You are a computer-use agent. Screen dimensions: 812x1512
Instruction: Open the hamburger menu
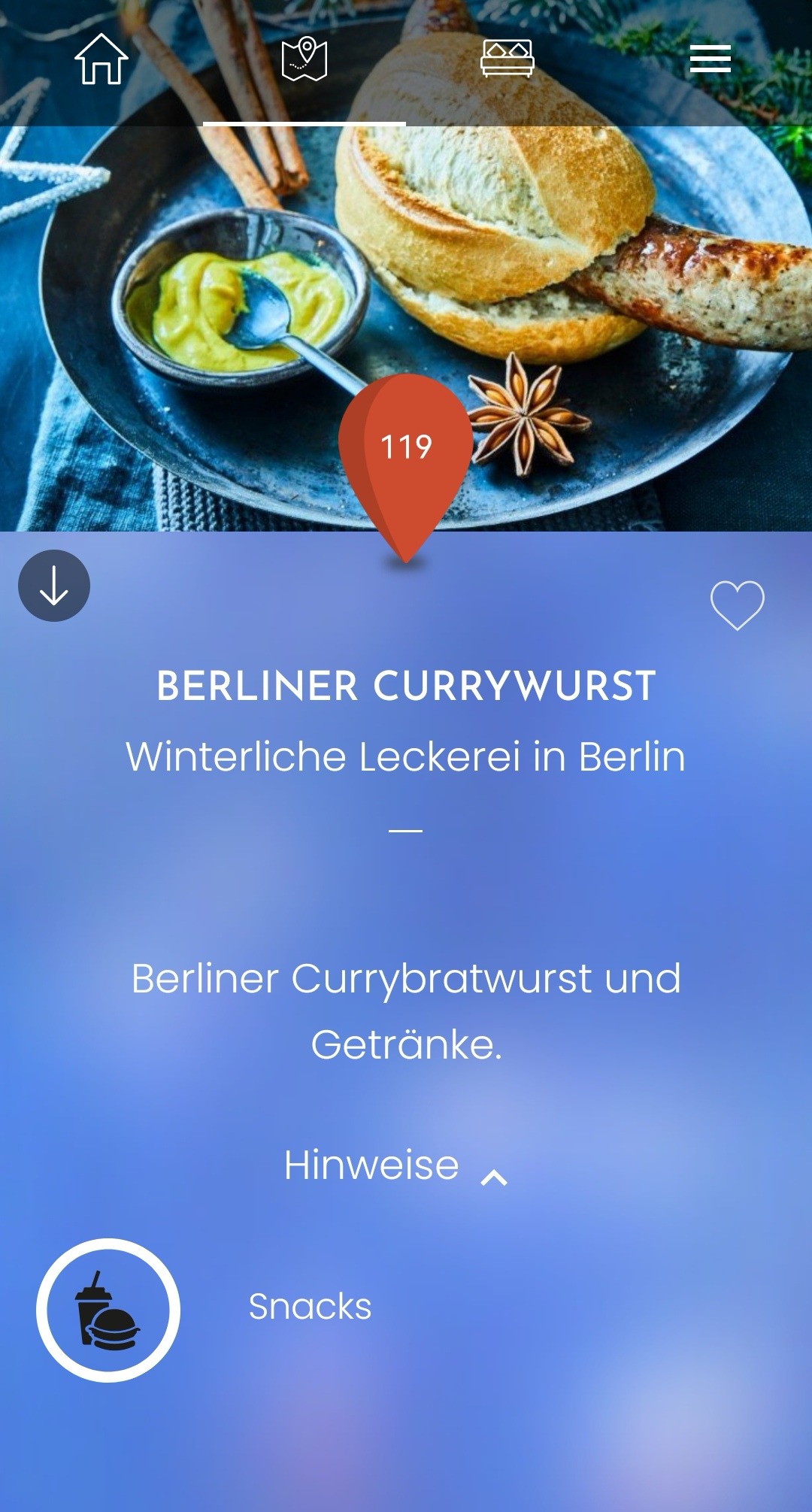click(710, 59)
